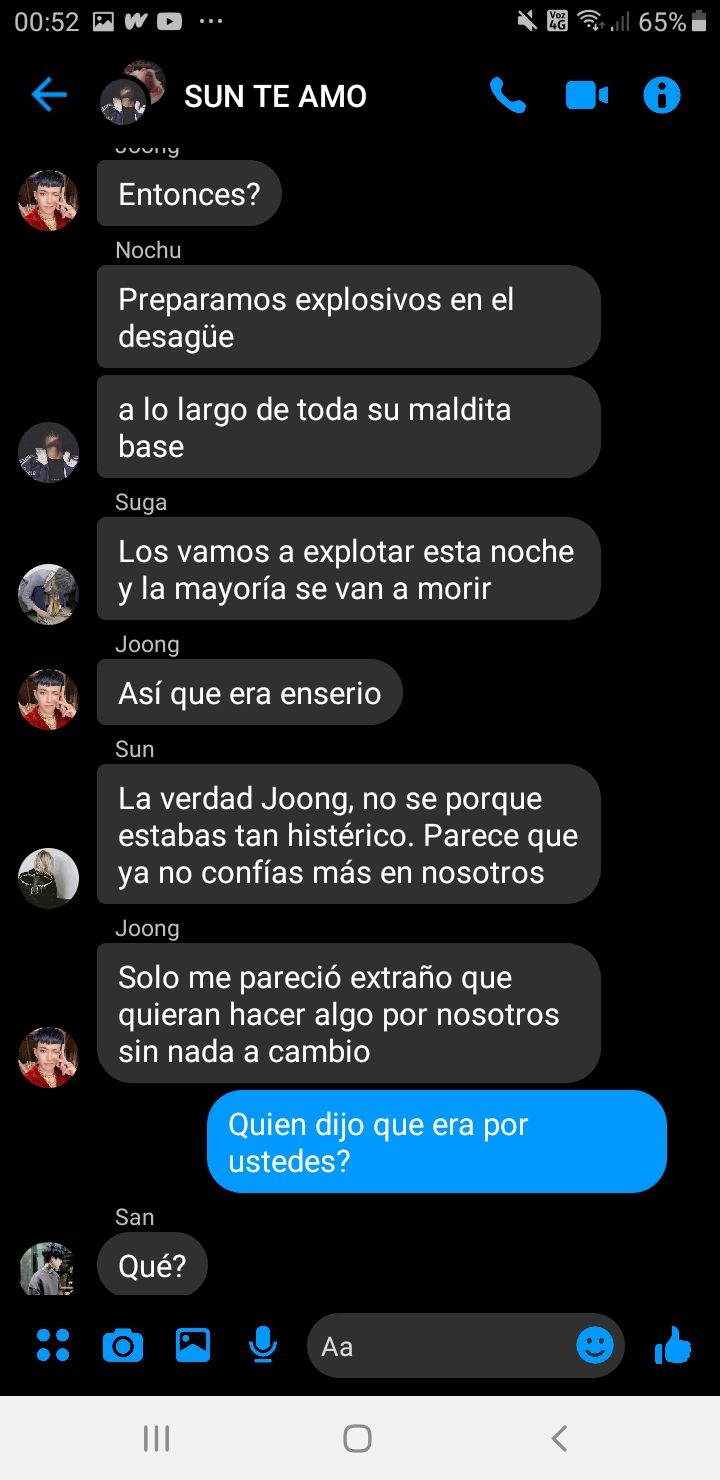This screenshot has height=1480, width=720.
Task: Start a voice call with the group
Action: 507,96
